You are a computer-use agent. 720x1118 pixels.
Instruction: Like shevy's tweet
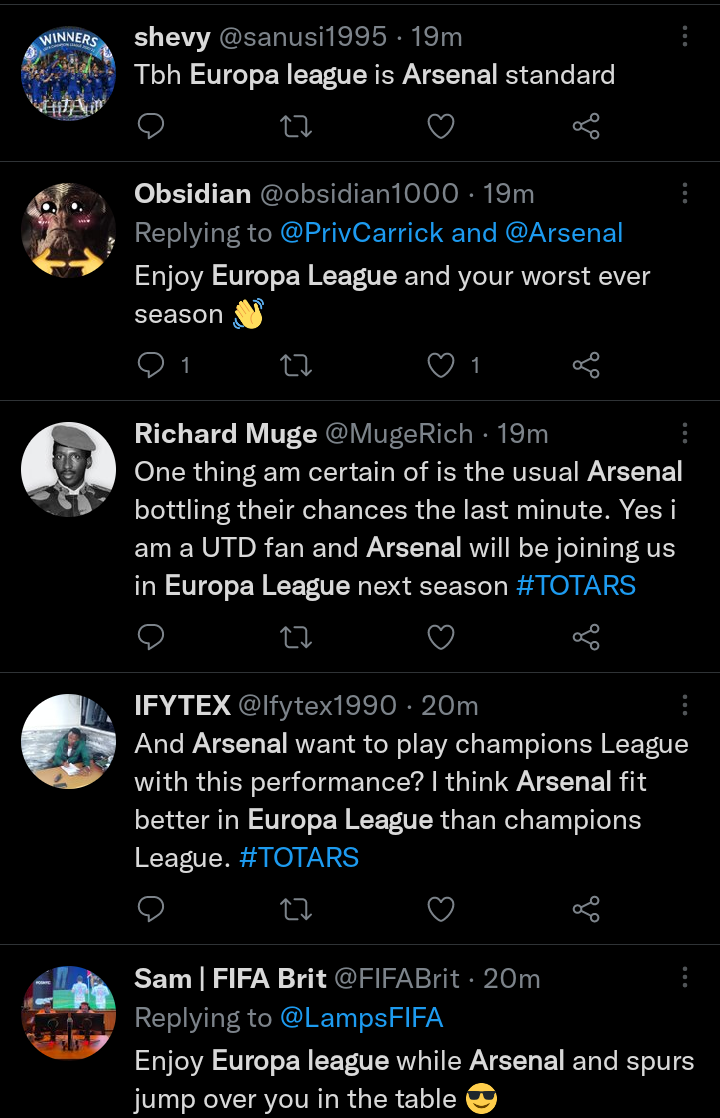click(x=440, y=126)
